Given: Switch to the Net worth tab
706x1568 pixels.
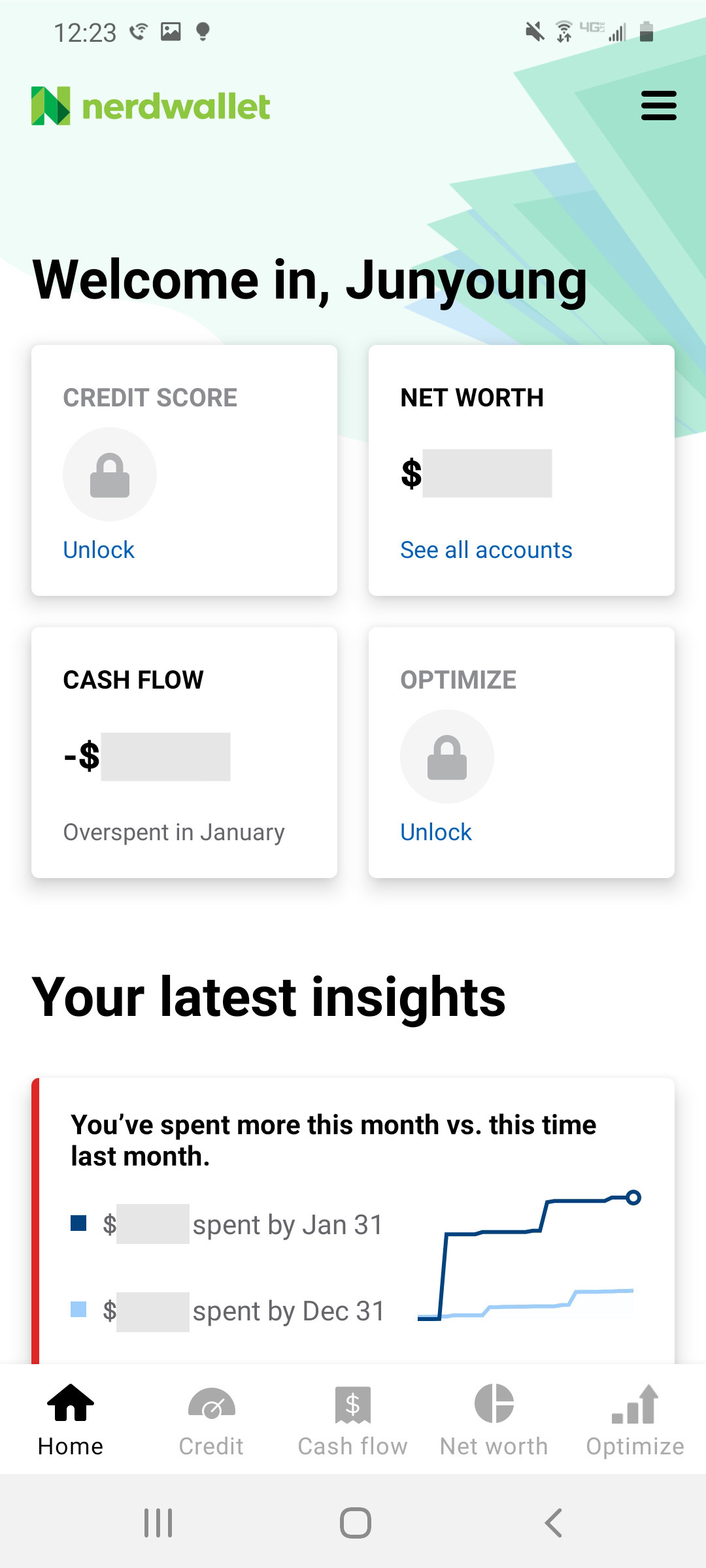Looking at the screenshot, I should [x=494, y=1420].
